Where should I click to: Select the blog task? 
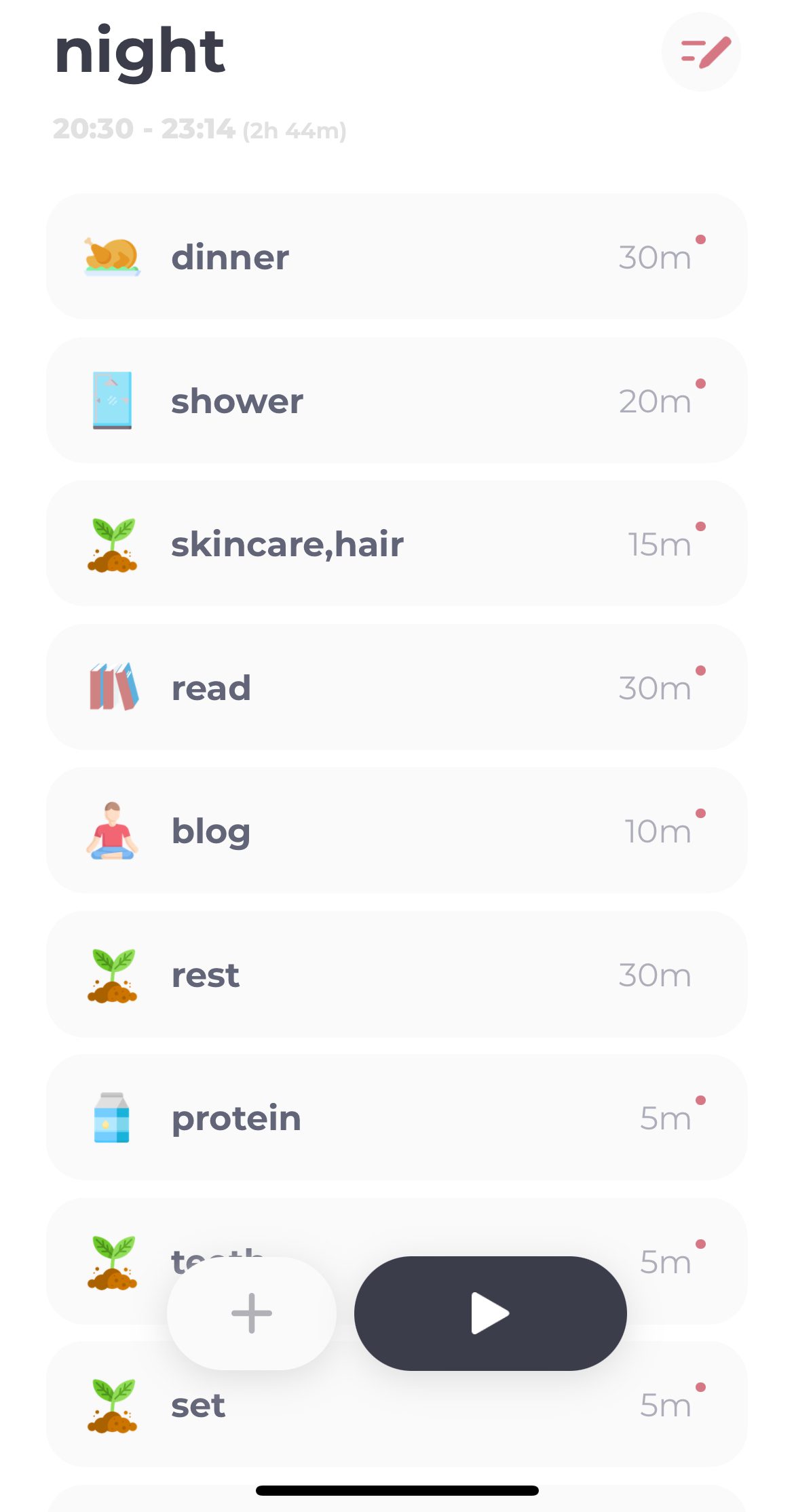(x=396, y=830)
